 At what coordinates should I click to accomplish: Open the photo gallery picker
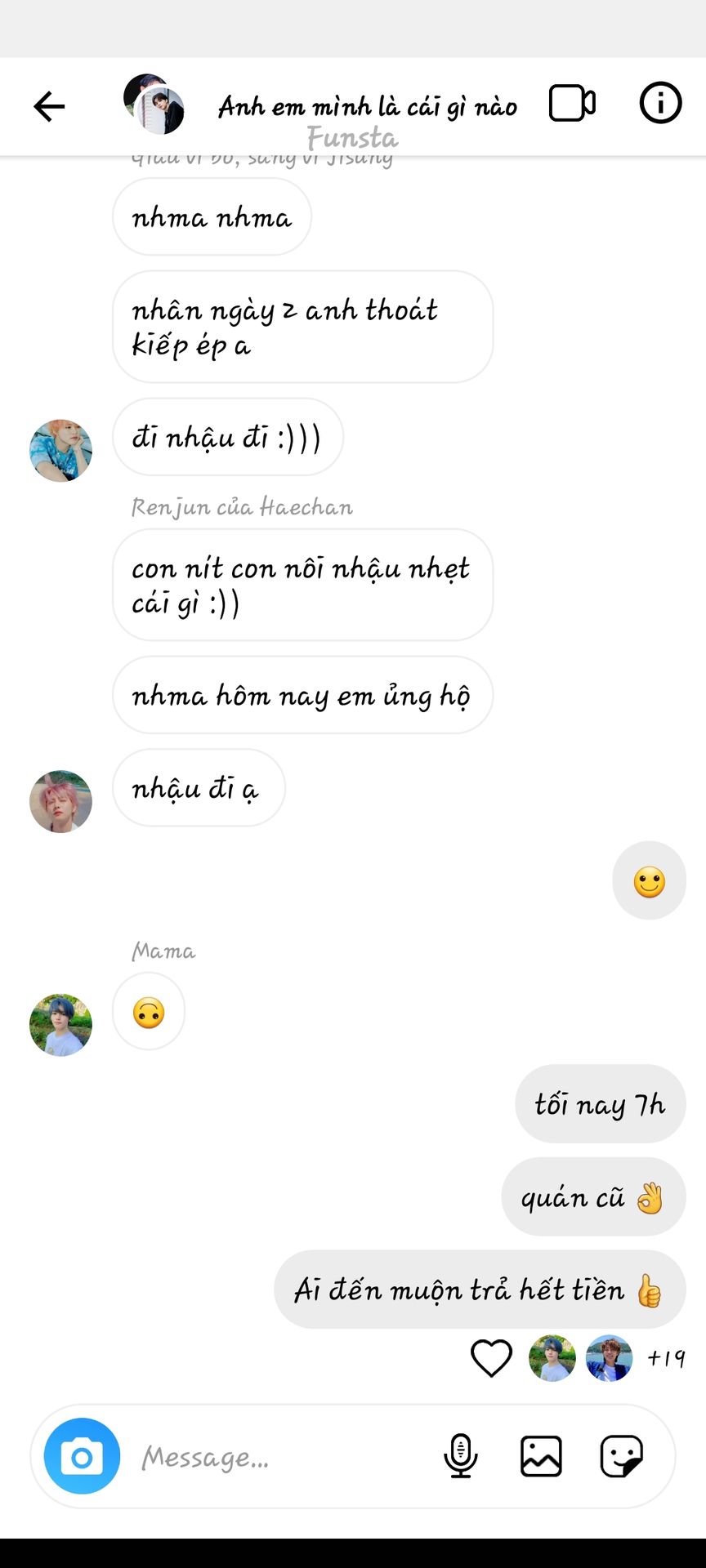541,1456
